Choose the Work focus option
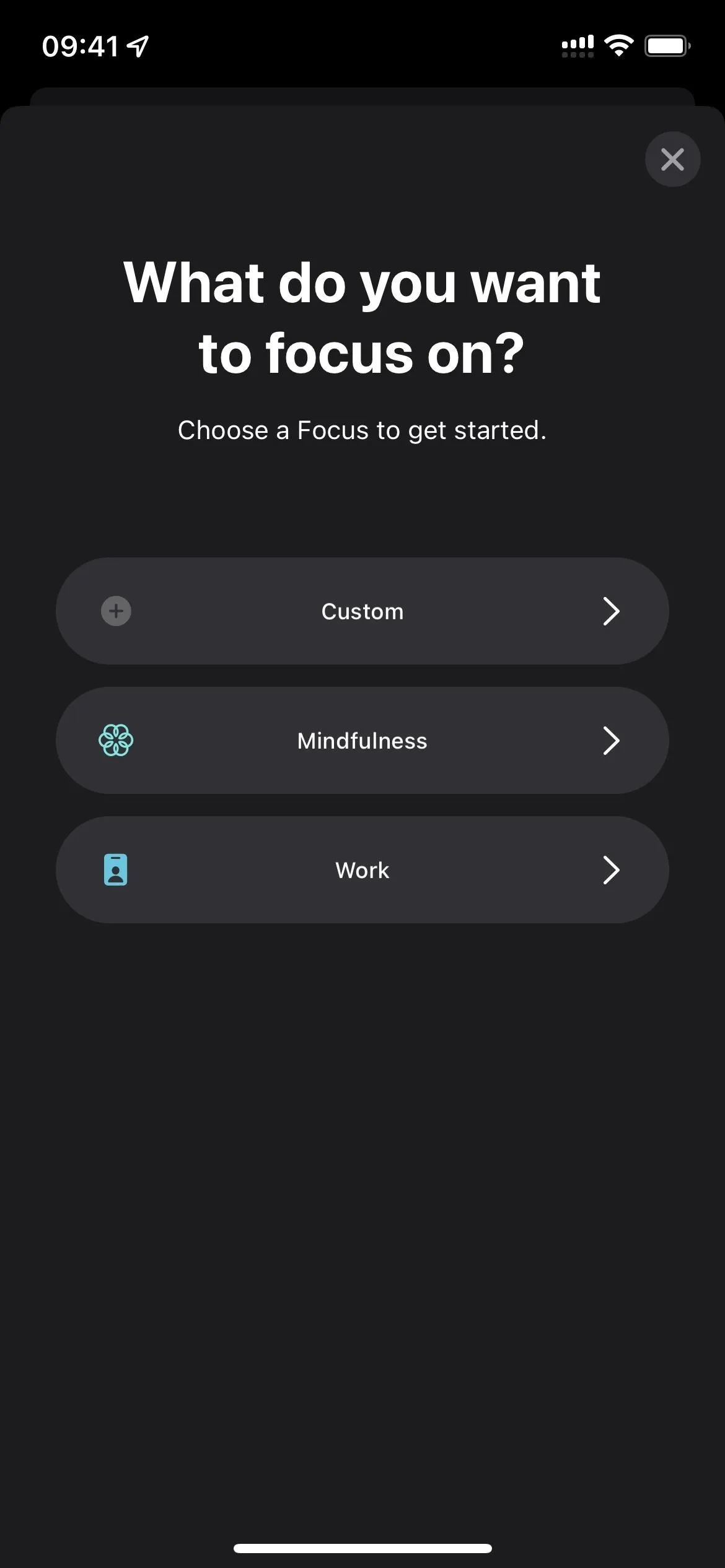 [362, 870]
